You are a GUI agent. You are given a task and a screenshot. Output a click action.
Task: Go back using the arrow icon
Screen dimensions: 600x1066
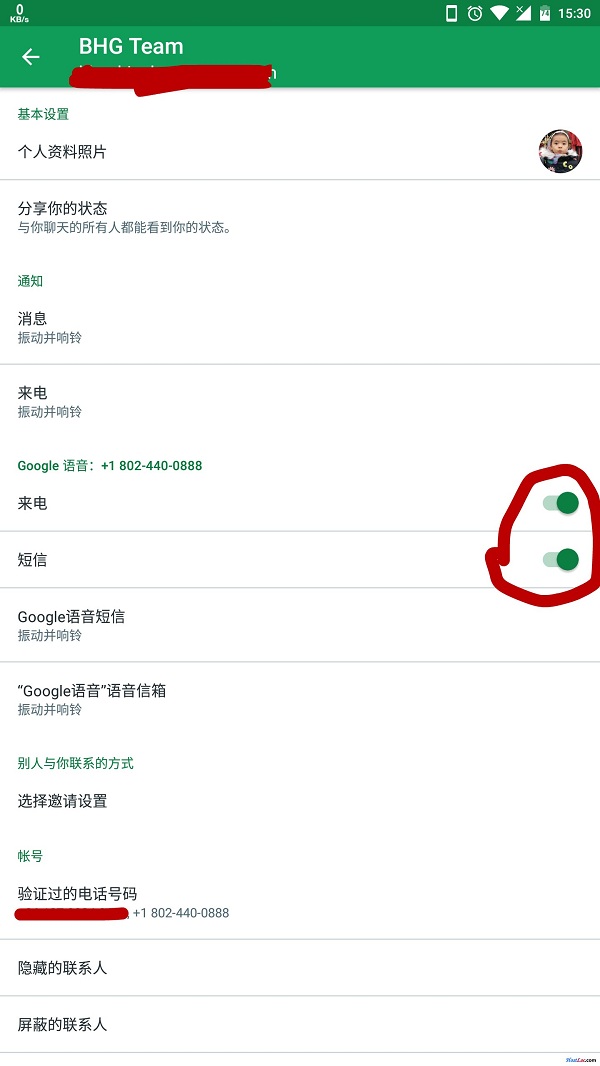click(x=31, y=56)
